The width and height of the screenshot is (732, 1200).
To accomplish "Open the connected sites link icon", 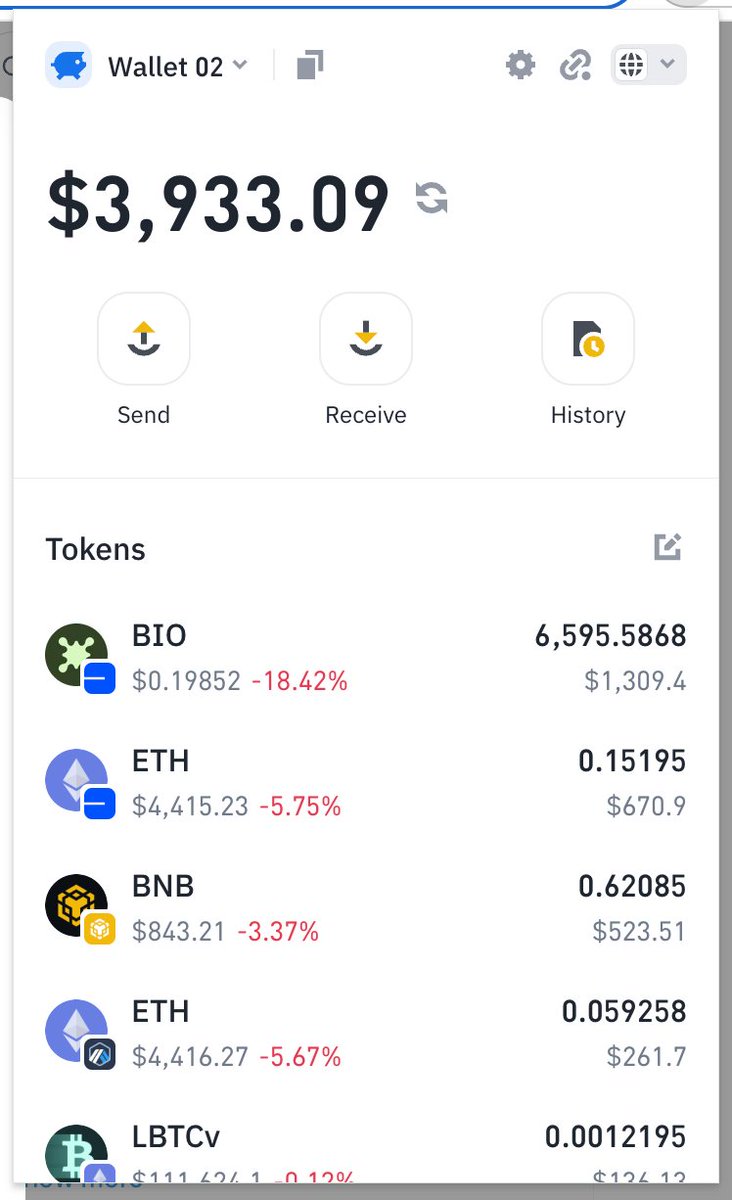I will point(575,66).
